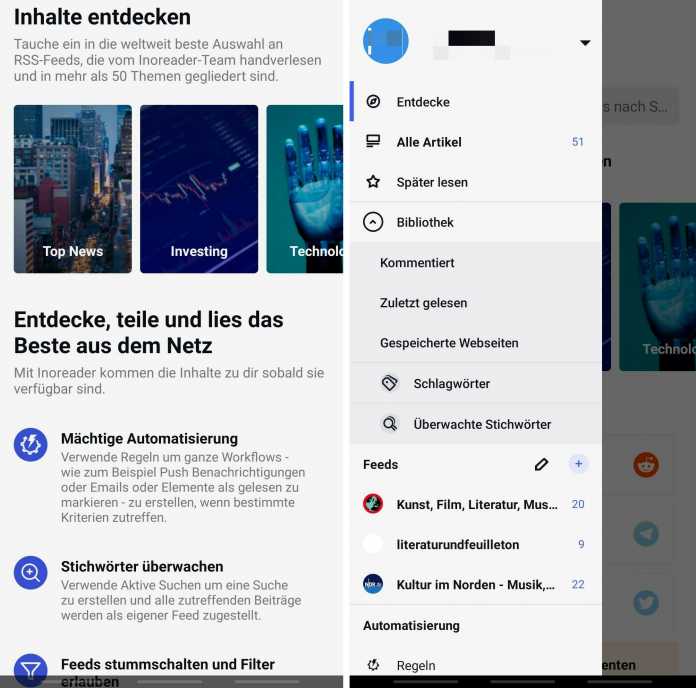This screenshot has height=688, width=696.
Task: Open Später lesen
Action: click(x=432, y=182)
